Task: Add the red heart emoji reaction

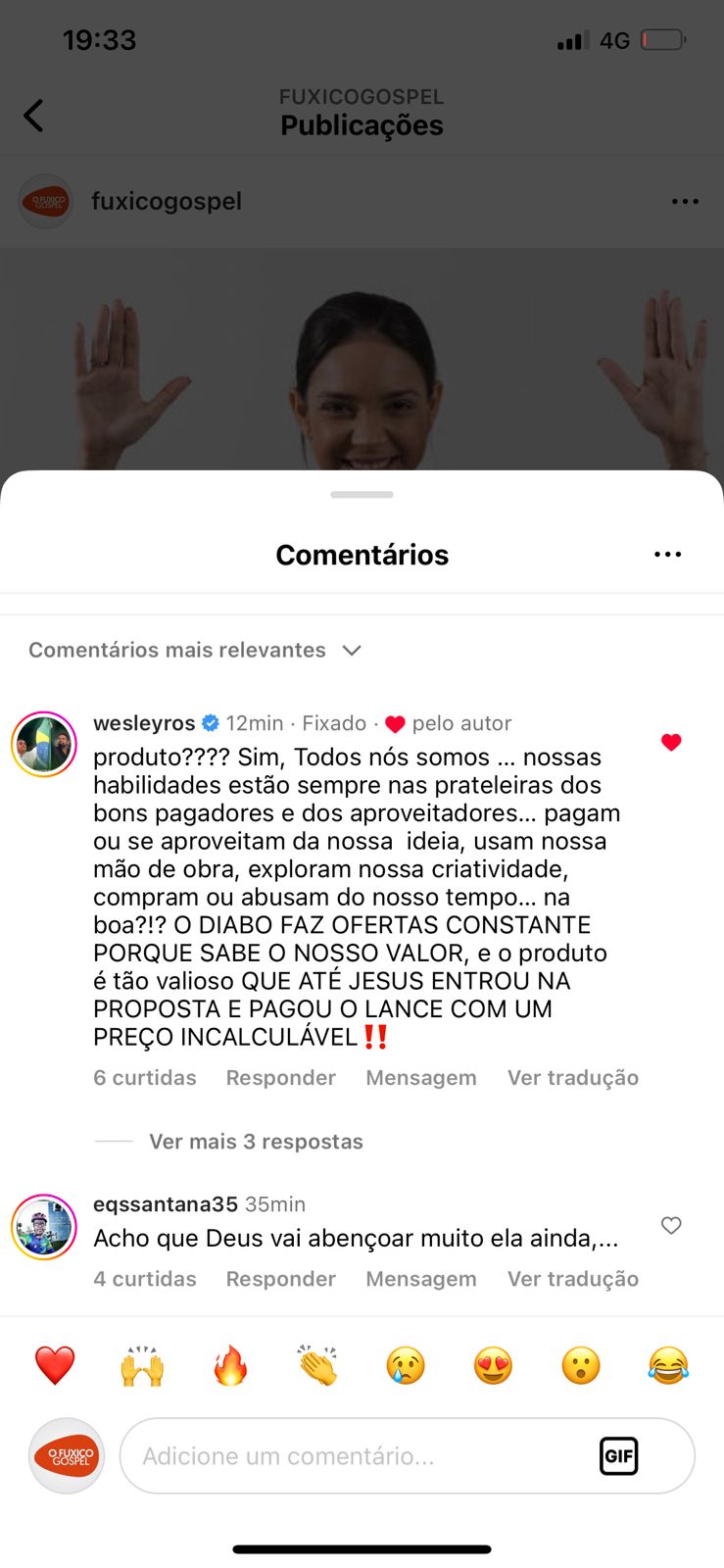Action: pyautogui.click(x=55, y=1365)
